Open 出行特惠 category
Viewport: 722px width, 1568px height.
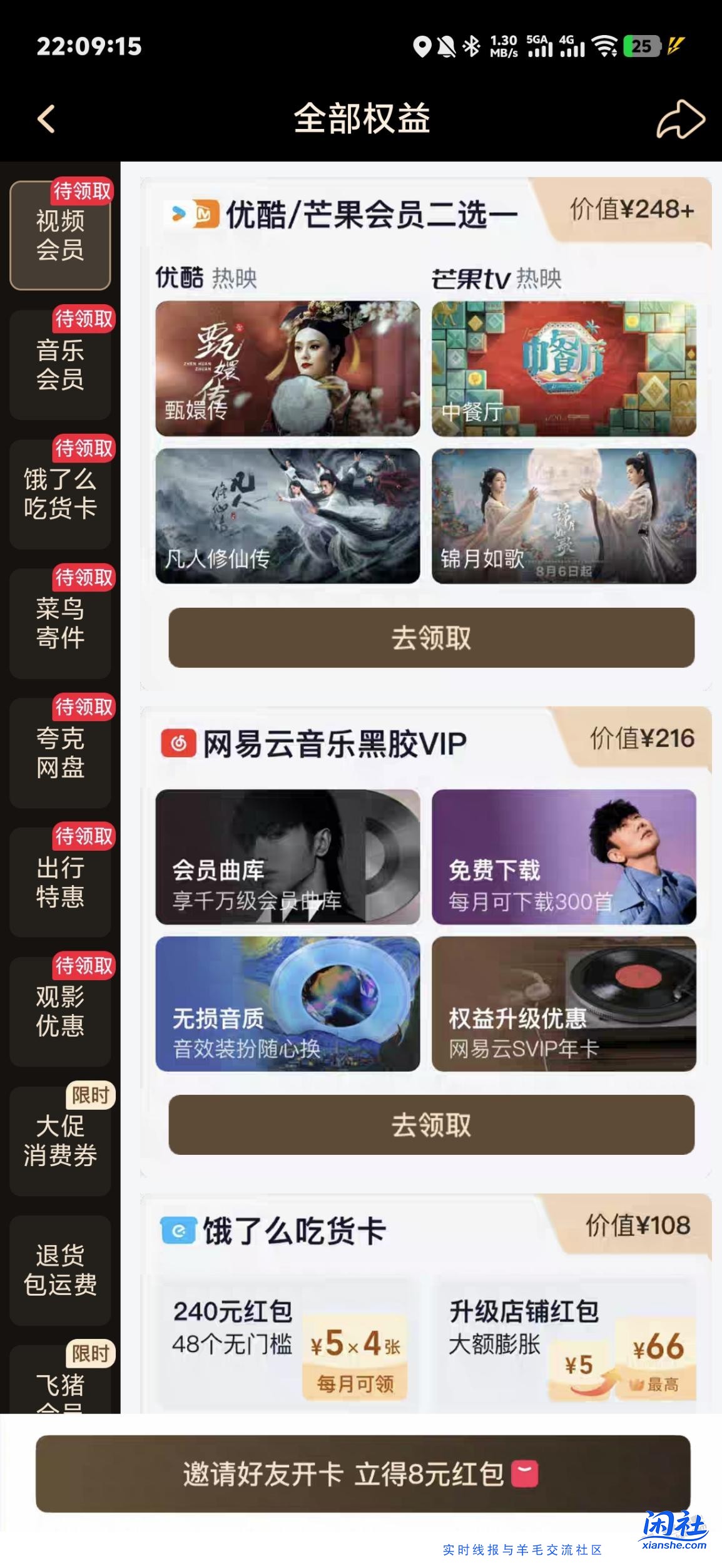point(60,882)
